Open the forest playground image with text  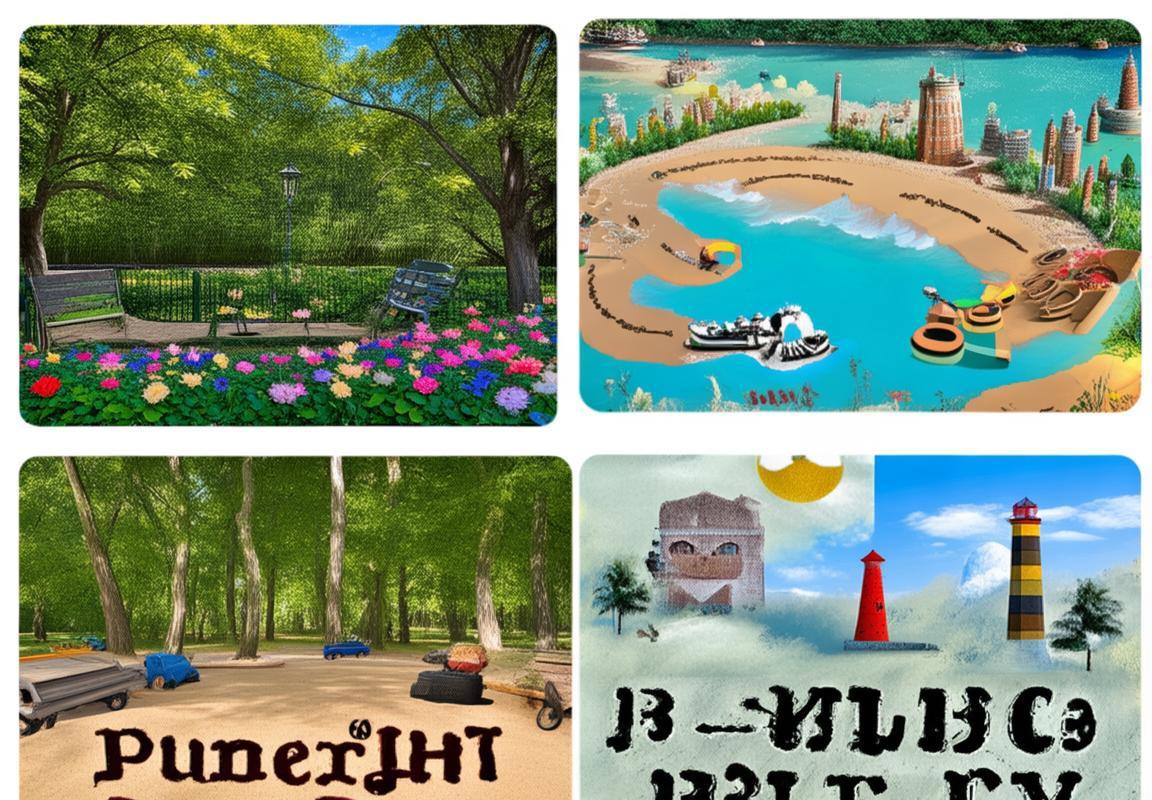click(x=295, y=628)
